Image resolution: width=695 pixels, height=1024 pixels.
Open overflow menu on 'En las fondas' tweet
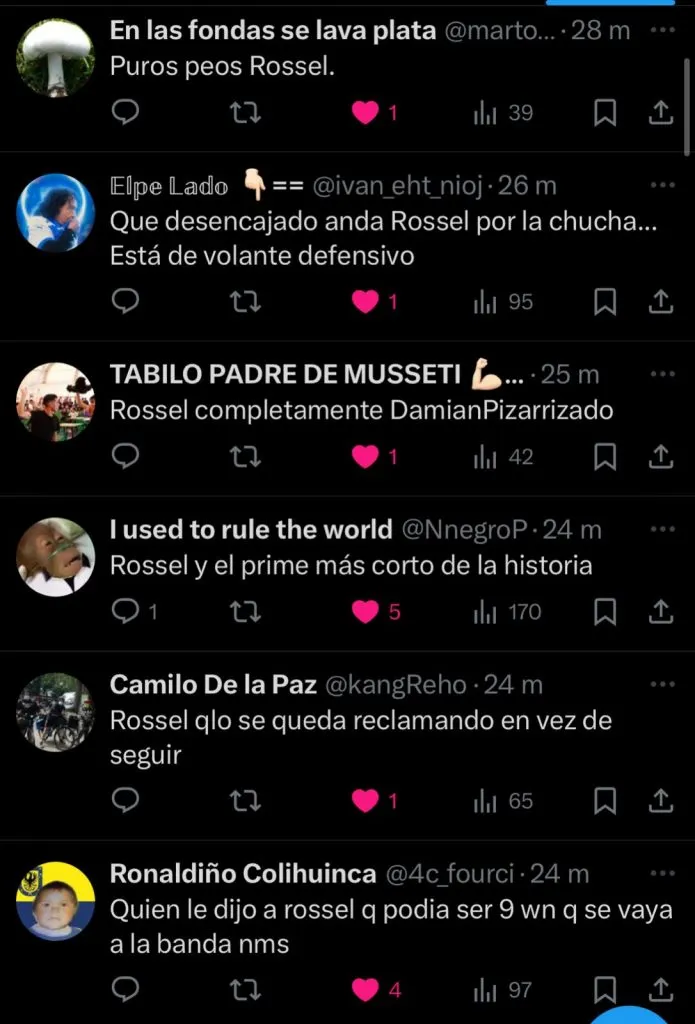[662, 30]
